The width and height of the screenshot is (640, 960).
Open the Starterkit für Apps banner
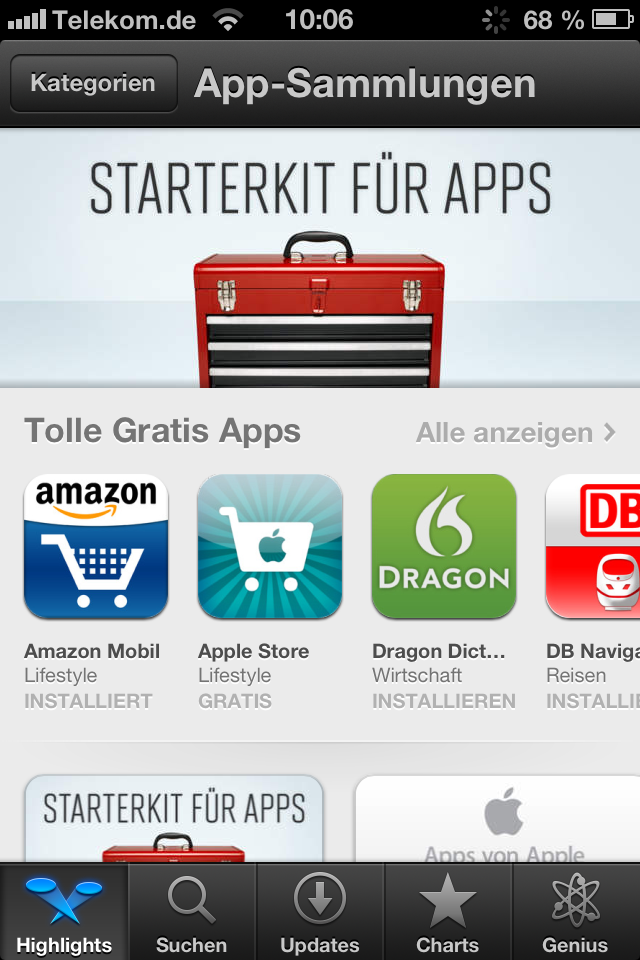(x=320, y=258)
